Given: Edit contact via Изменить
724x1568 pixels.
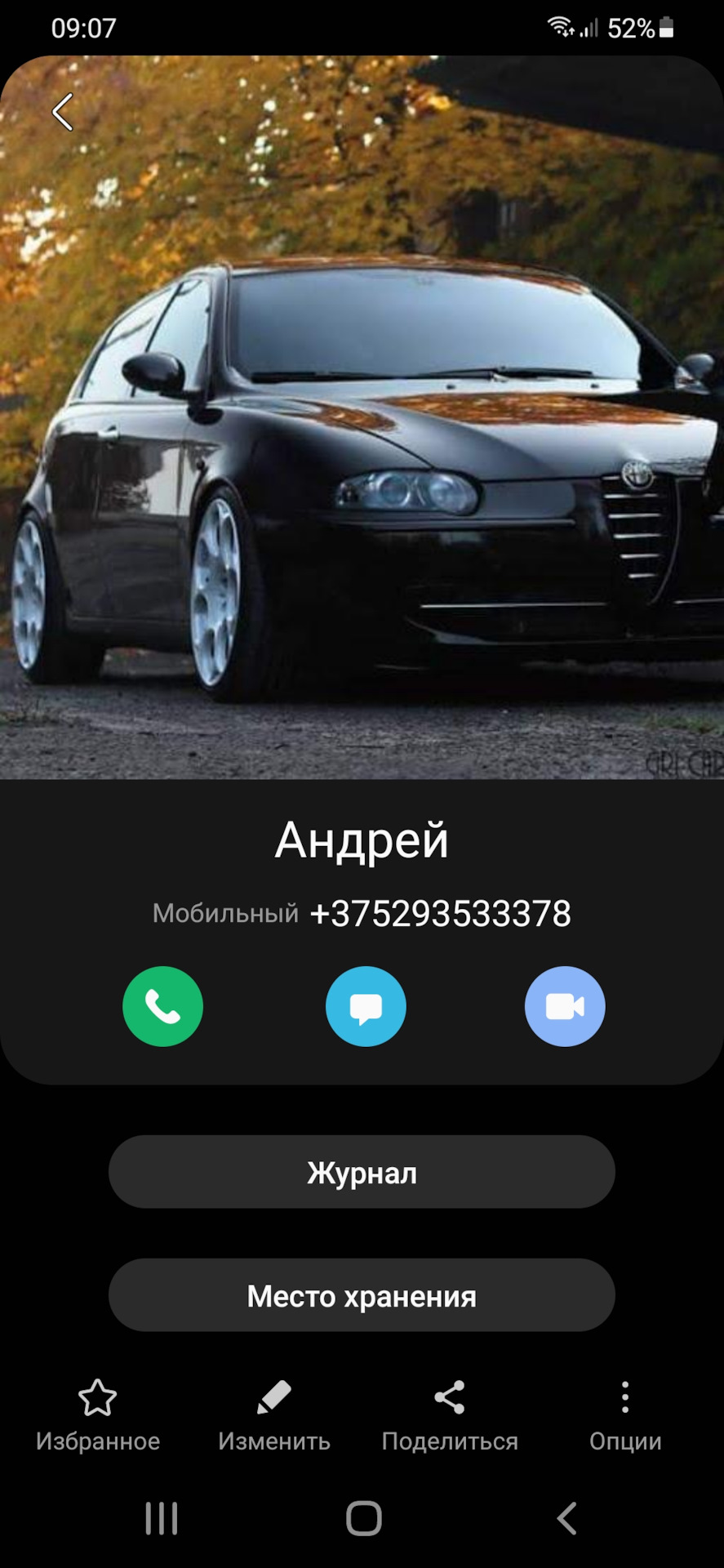Looking at the screenshot, I should (x=274, y=1415).
